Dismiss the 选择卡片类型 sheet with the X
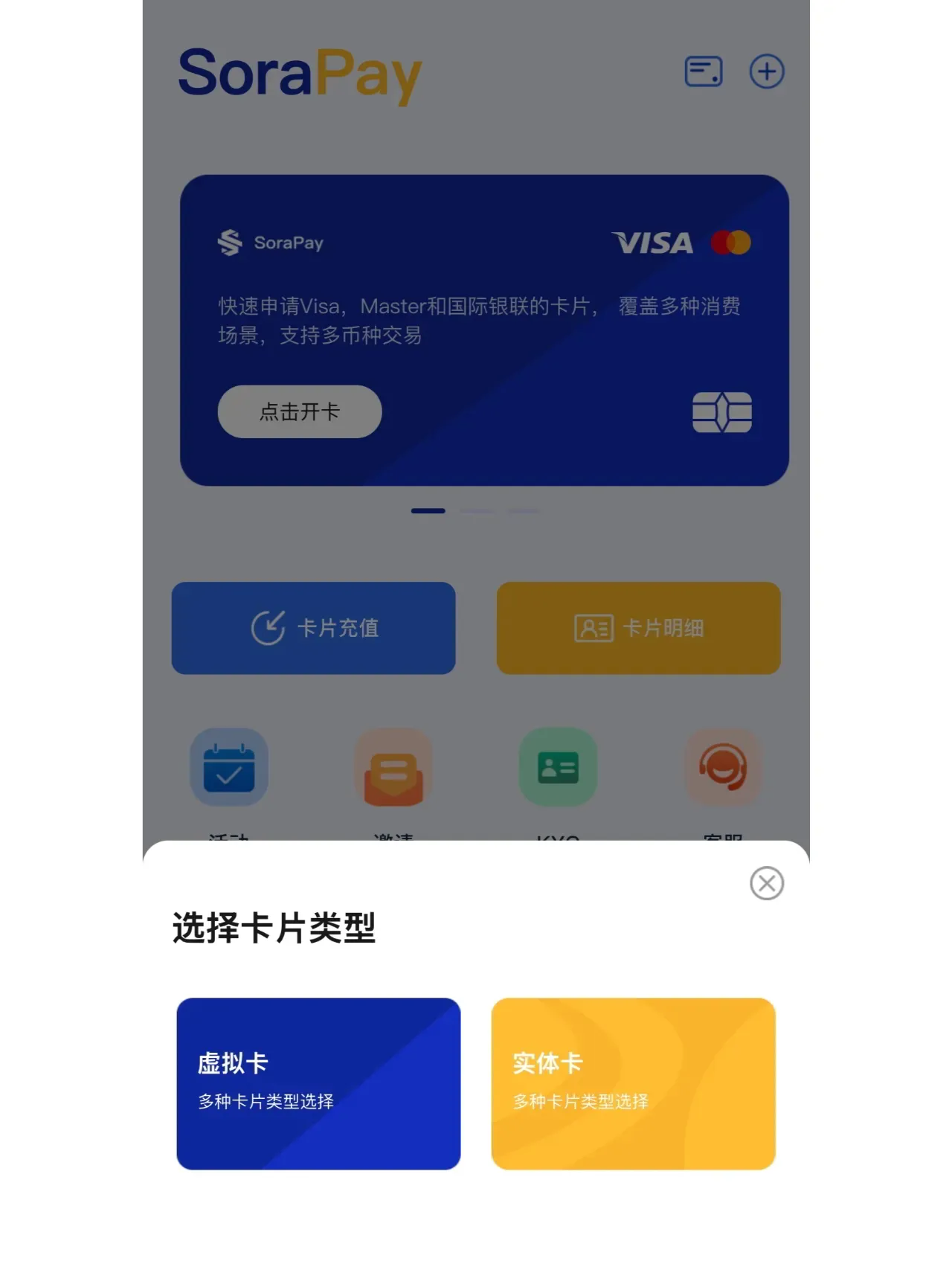 click(x=766, y=884)
